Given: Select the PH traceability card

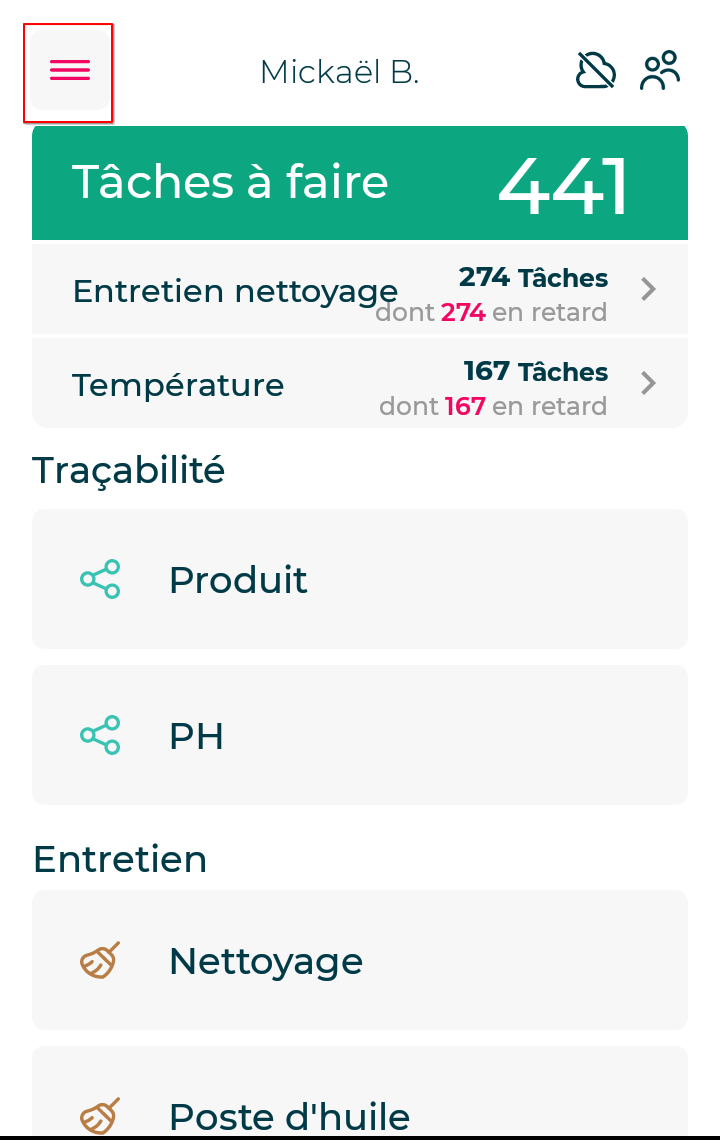Looking at the screenshot, I should coord(360,735).
